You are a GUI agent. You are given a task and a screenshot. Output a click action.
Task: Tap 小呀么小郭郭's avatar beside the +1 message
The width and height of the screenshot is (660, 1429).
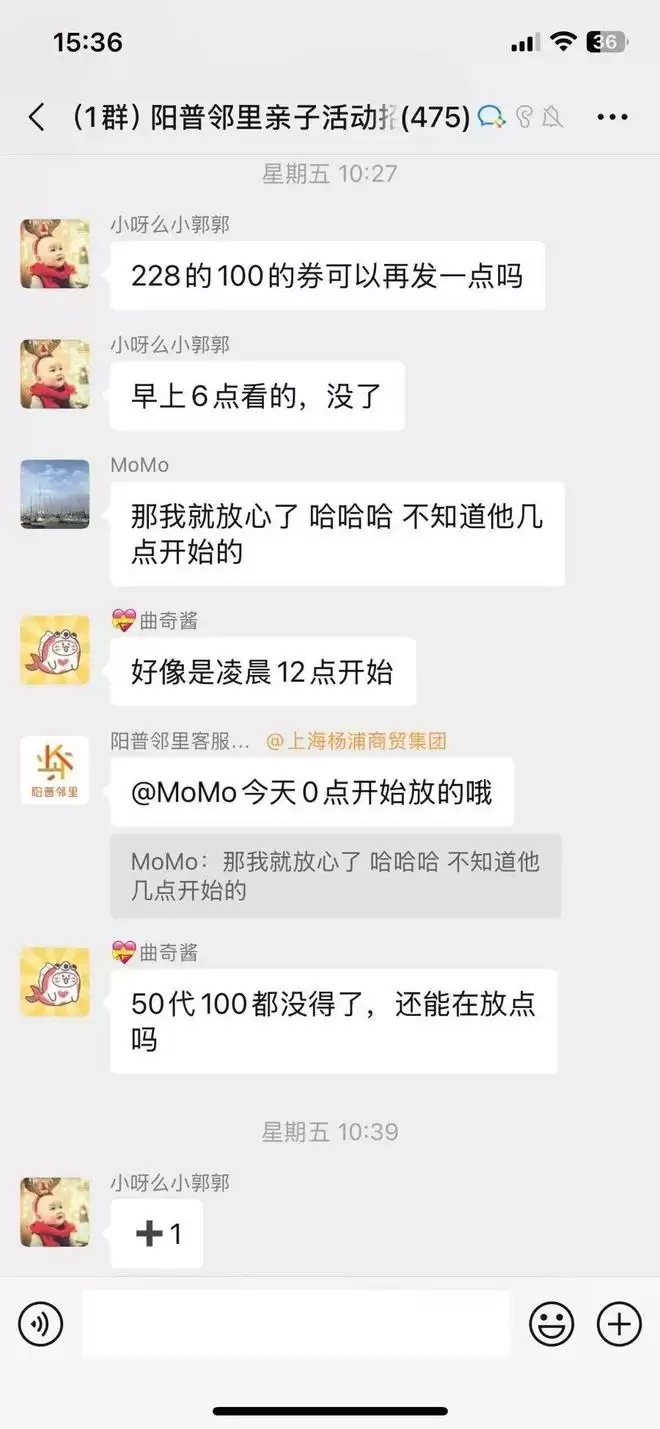click(x=55, y=1212)
